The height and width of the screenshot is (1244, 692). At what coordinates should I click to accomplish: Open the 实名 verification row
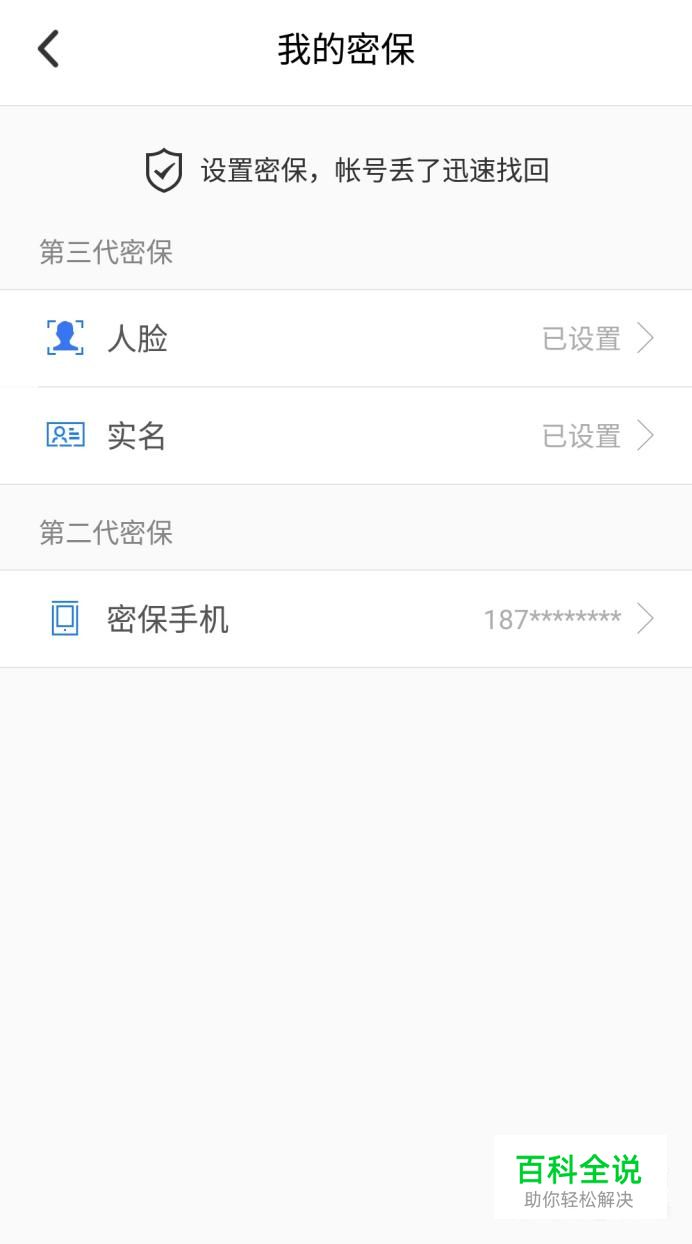click(x=346, y=436)
